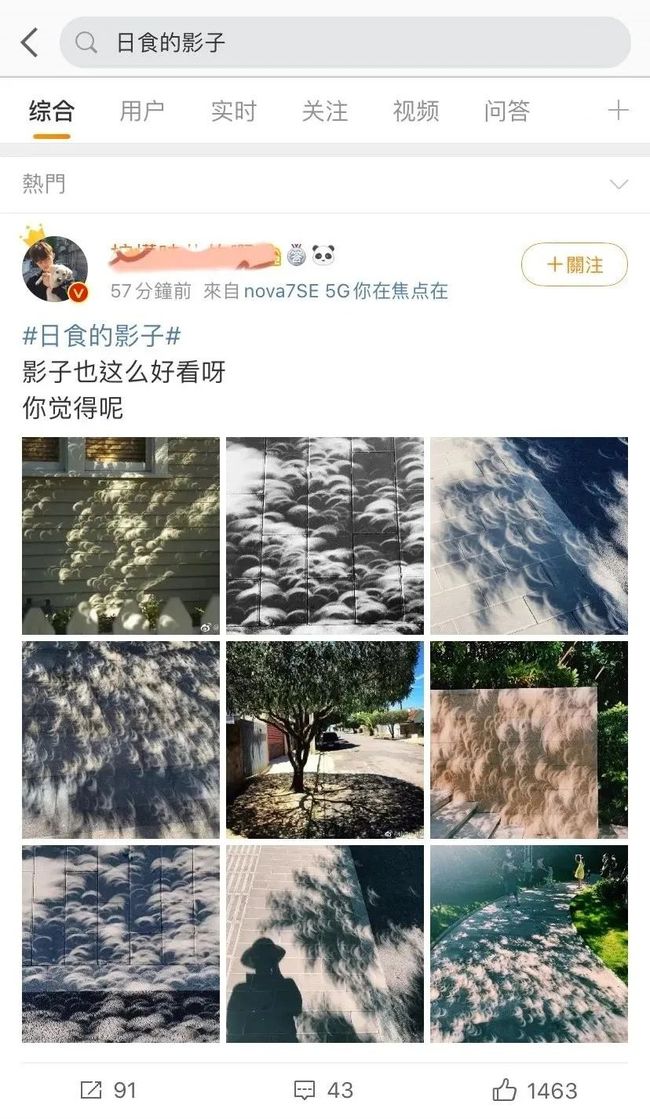Image resolution: width=650 pixels, height=1119 pixels.
Task: Open the 视频 tab
Action: click(x=416, y=111)
